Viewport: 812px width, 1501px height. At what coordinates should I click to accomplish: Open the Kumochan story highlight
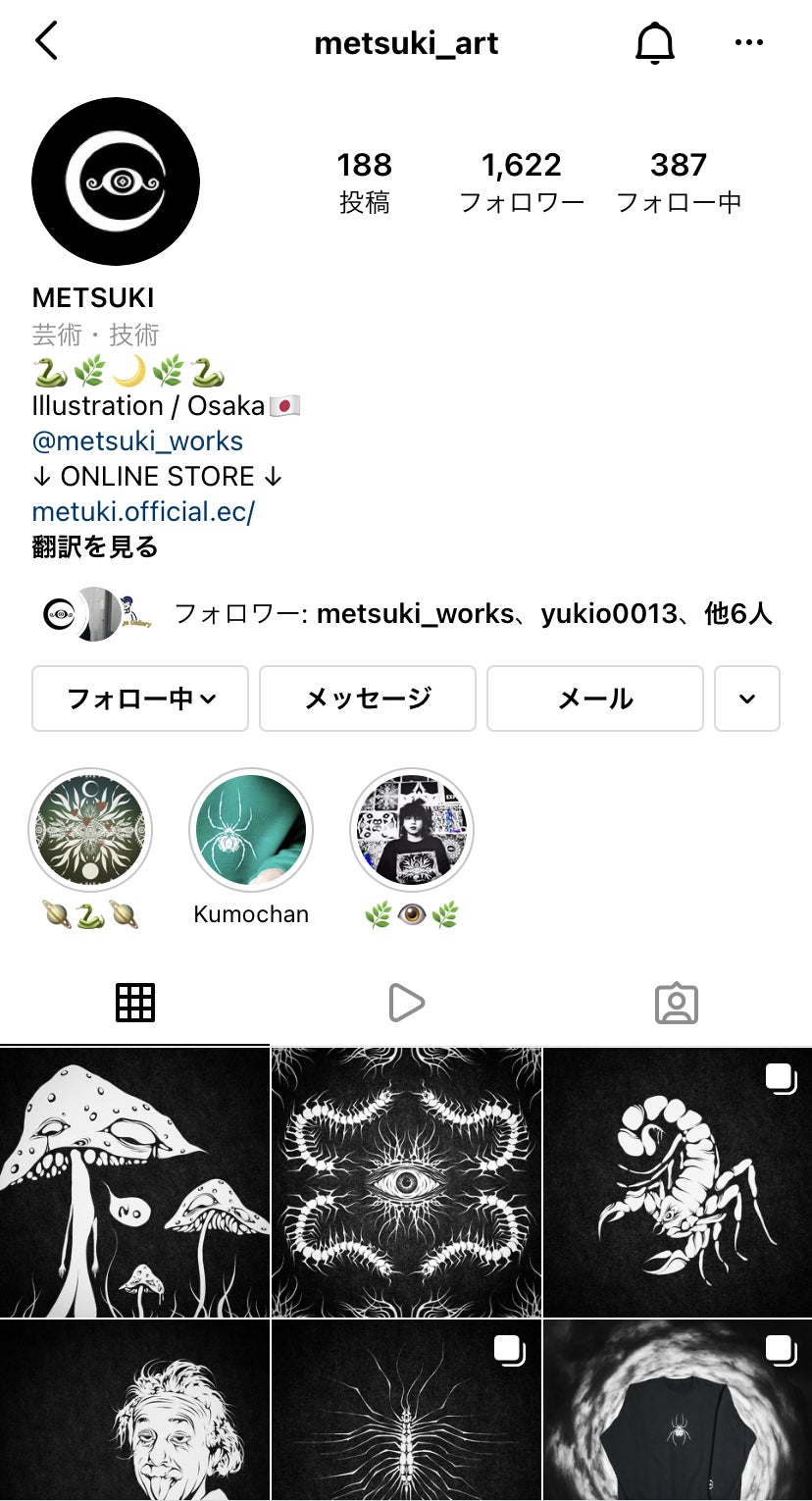coord(251,830)
